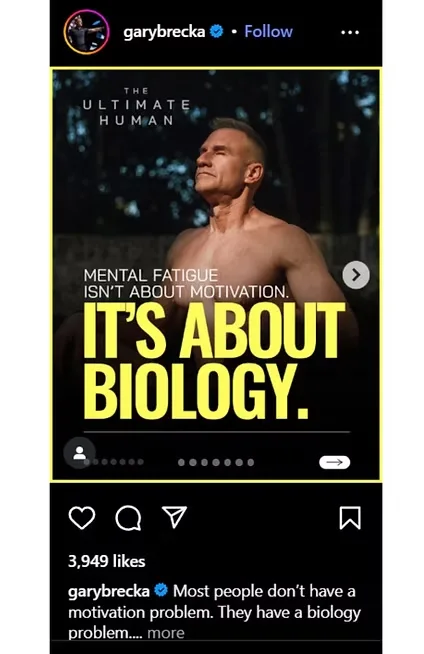Go to the next carousel slide
Viewport: 424px width, 654px height.
356,275
